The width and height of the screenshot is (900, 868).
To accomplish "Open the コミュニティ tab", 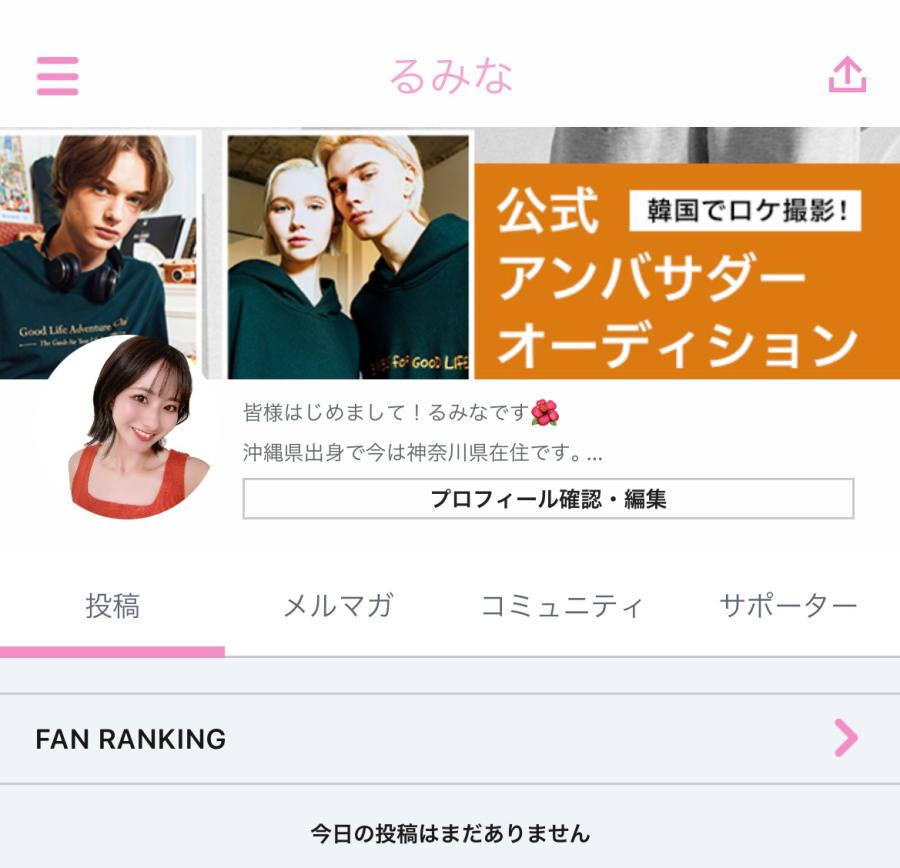I will point(561,607).
